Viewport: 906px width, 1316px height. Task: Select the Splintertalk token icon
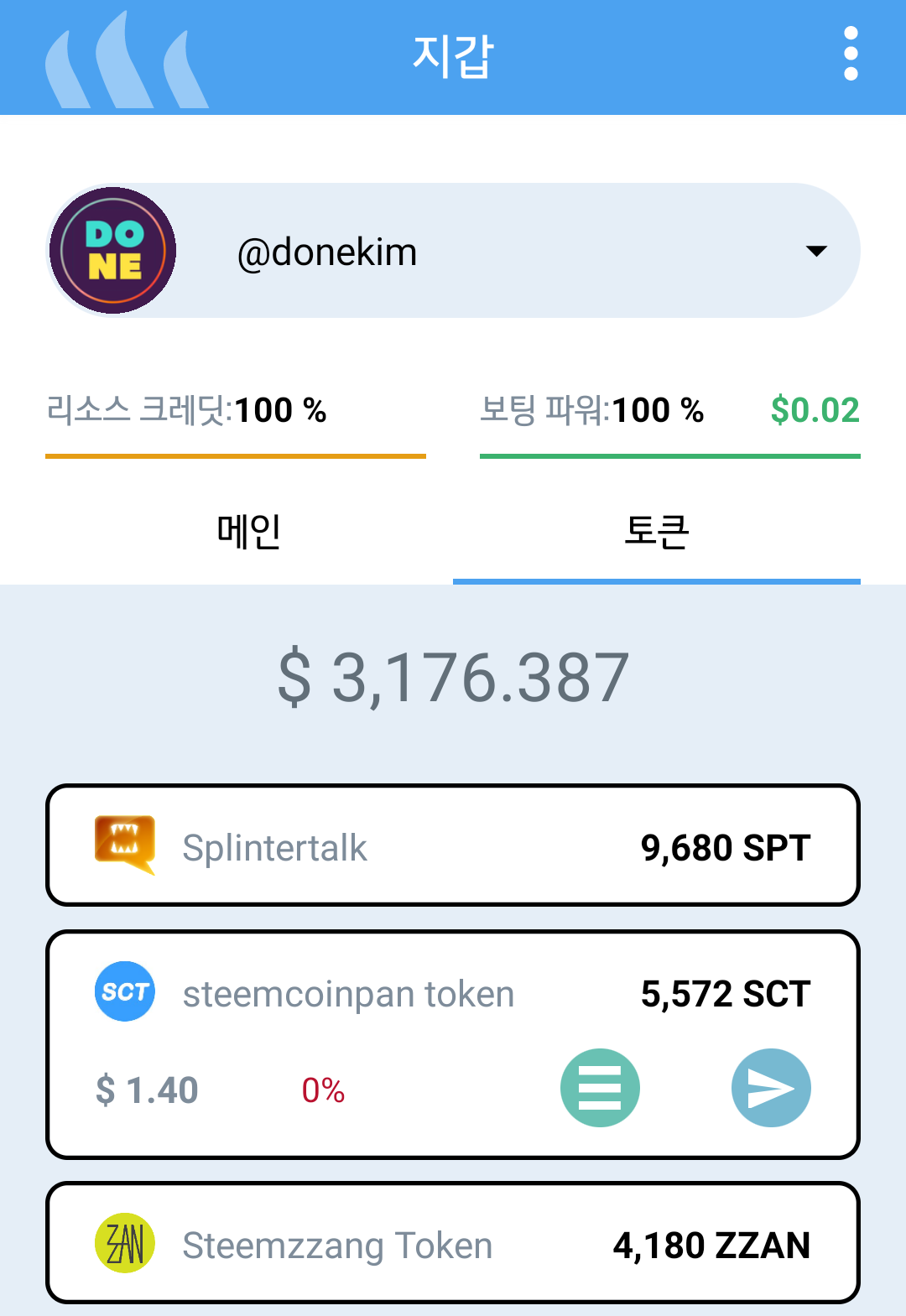pyautogui.click(x=124, y=846)
